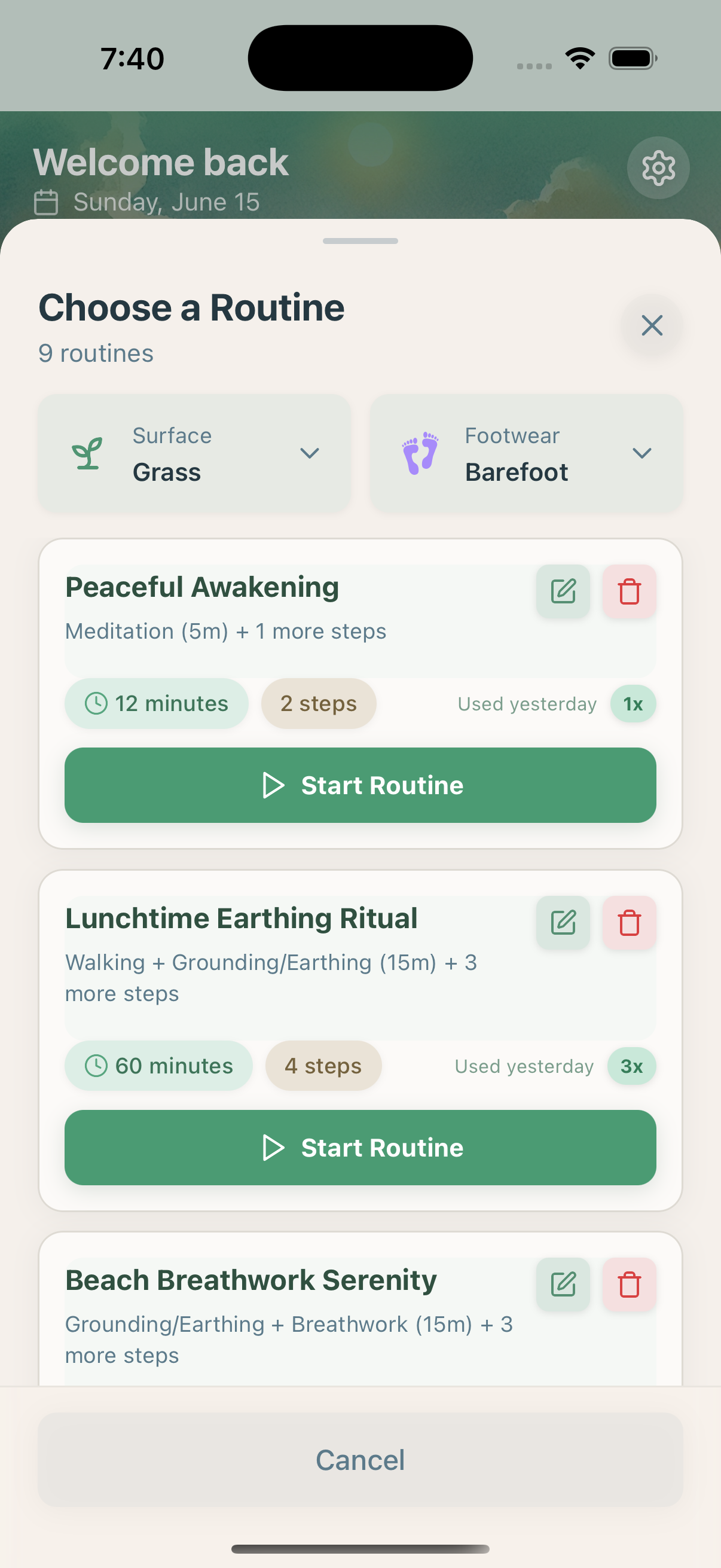This screenshot has height=1568, width=721.
Task: Edit the Lunchtime Earthing Ritual routine
Action: tap(563, 922)
